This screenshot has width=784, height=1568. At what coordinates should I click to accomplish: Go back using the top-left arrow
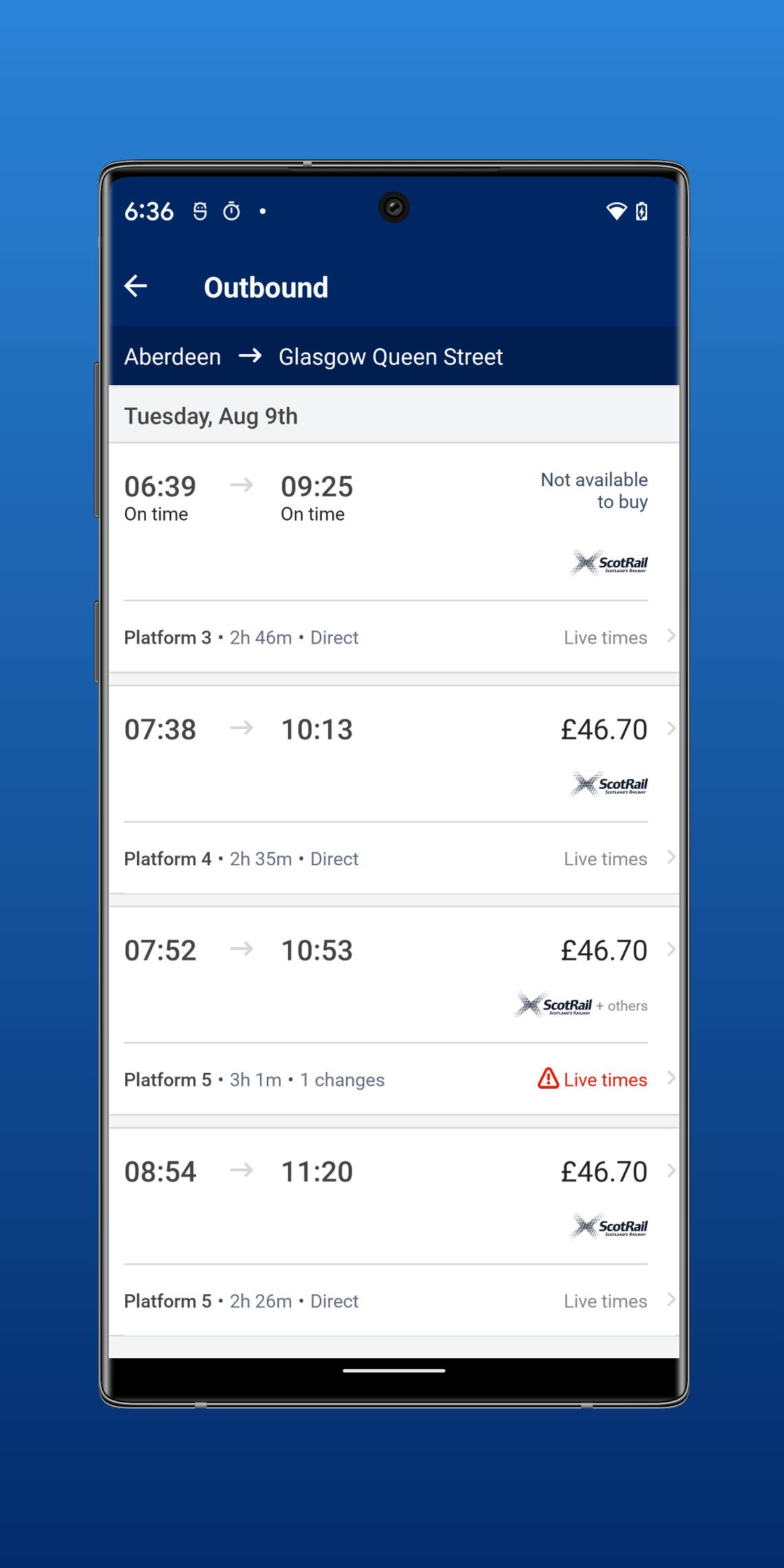[136, 286]
